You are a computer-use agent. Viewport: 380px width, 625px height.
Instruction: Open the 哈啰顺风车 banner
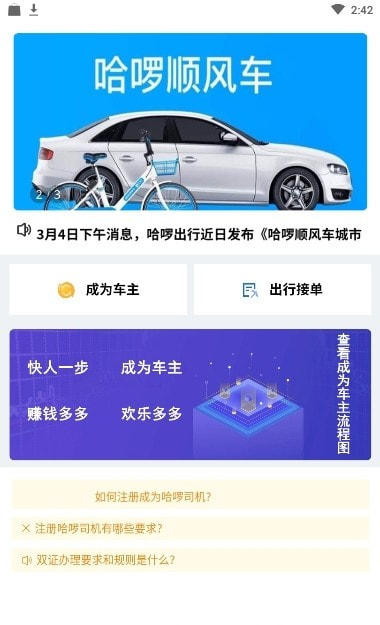pyautogui.click(x=190, y=122)
